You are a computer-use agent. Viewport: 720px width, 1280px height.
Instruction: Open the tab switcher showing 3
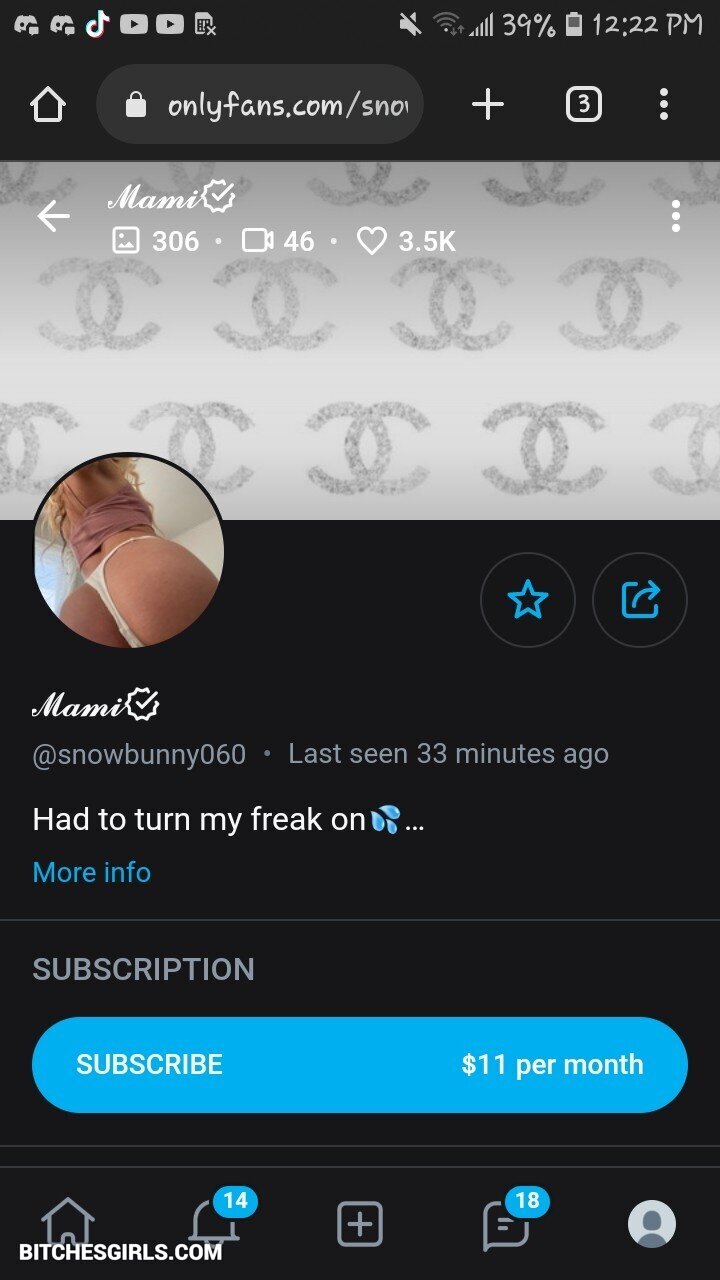(x=584, y=104)
